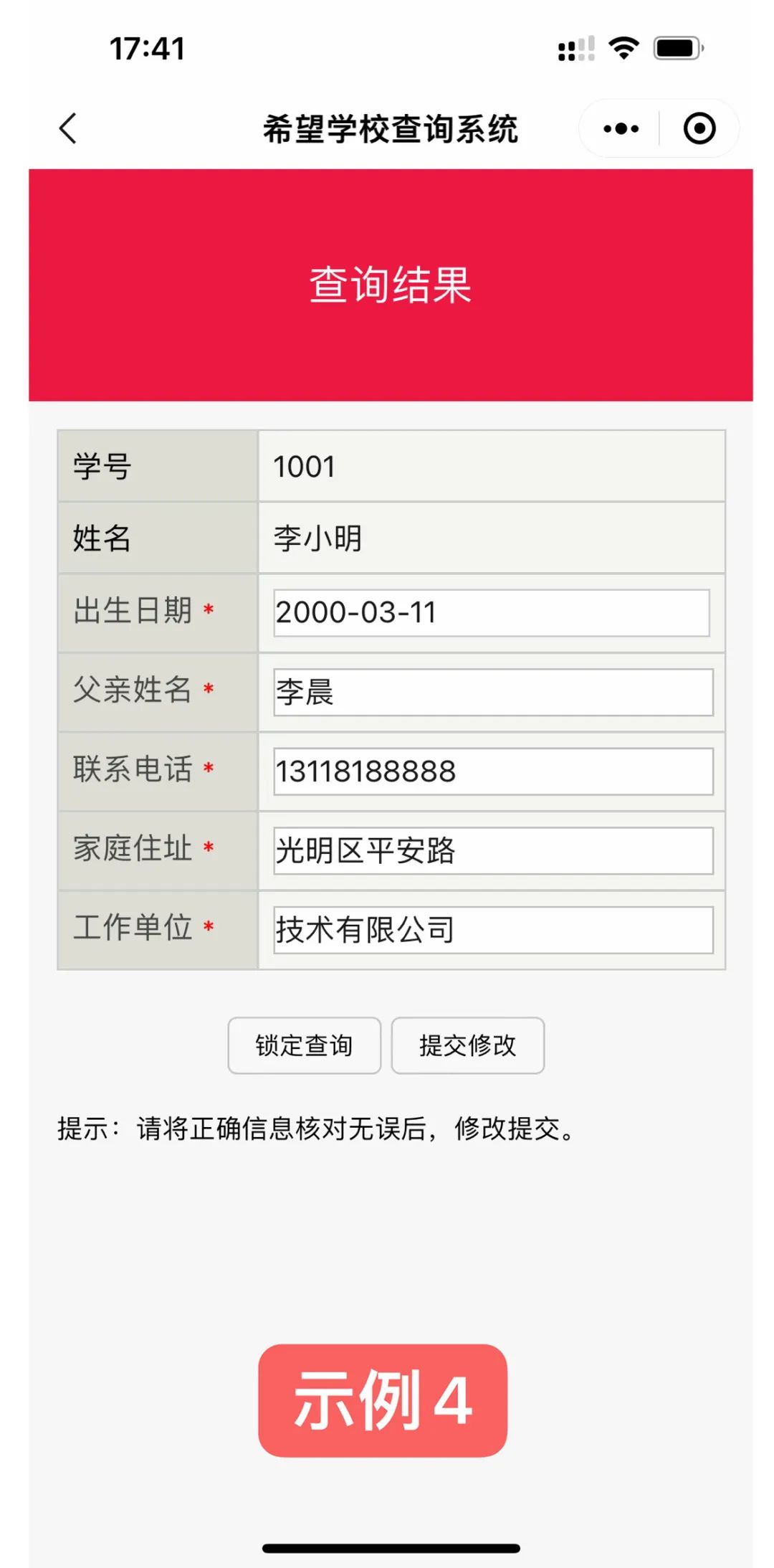774x1568 pixels.
Task: Close the mini program with the circle icon
Action: (x=699, y=129)
